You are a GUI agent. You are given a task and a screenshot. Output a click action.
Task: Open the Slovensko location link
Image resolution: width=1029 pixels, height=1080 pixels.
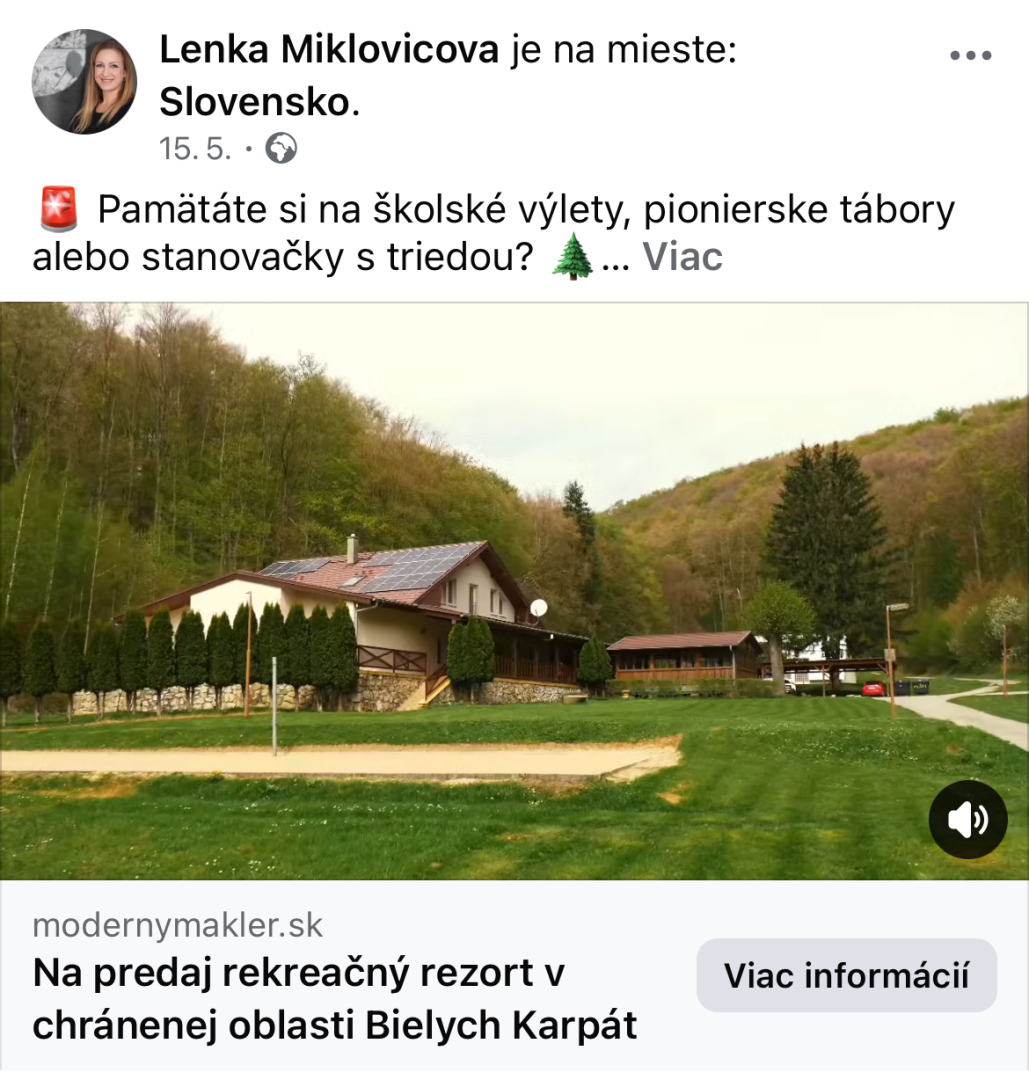[254, 100]
